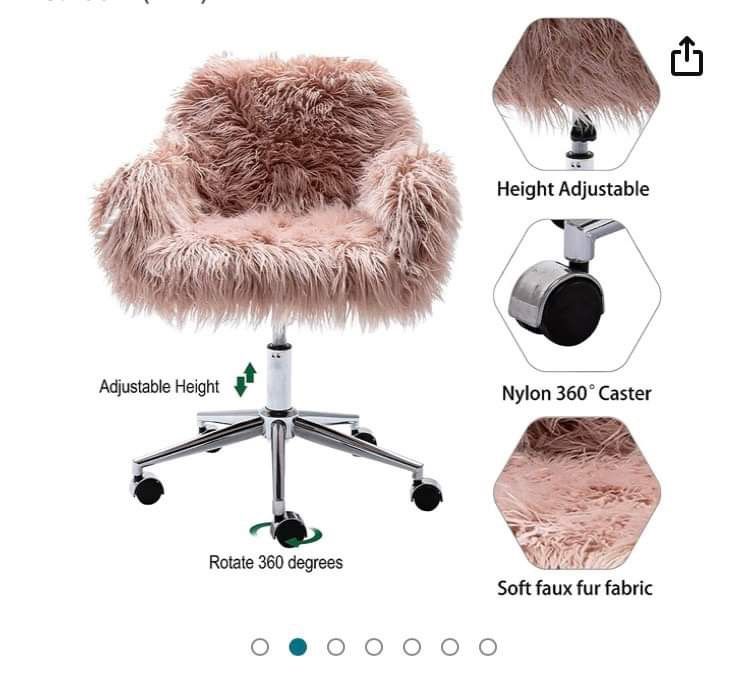749x681 pixels.
Task: Jump to the first image indicator dot
Action: pos(260,647)
